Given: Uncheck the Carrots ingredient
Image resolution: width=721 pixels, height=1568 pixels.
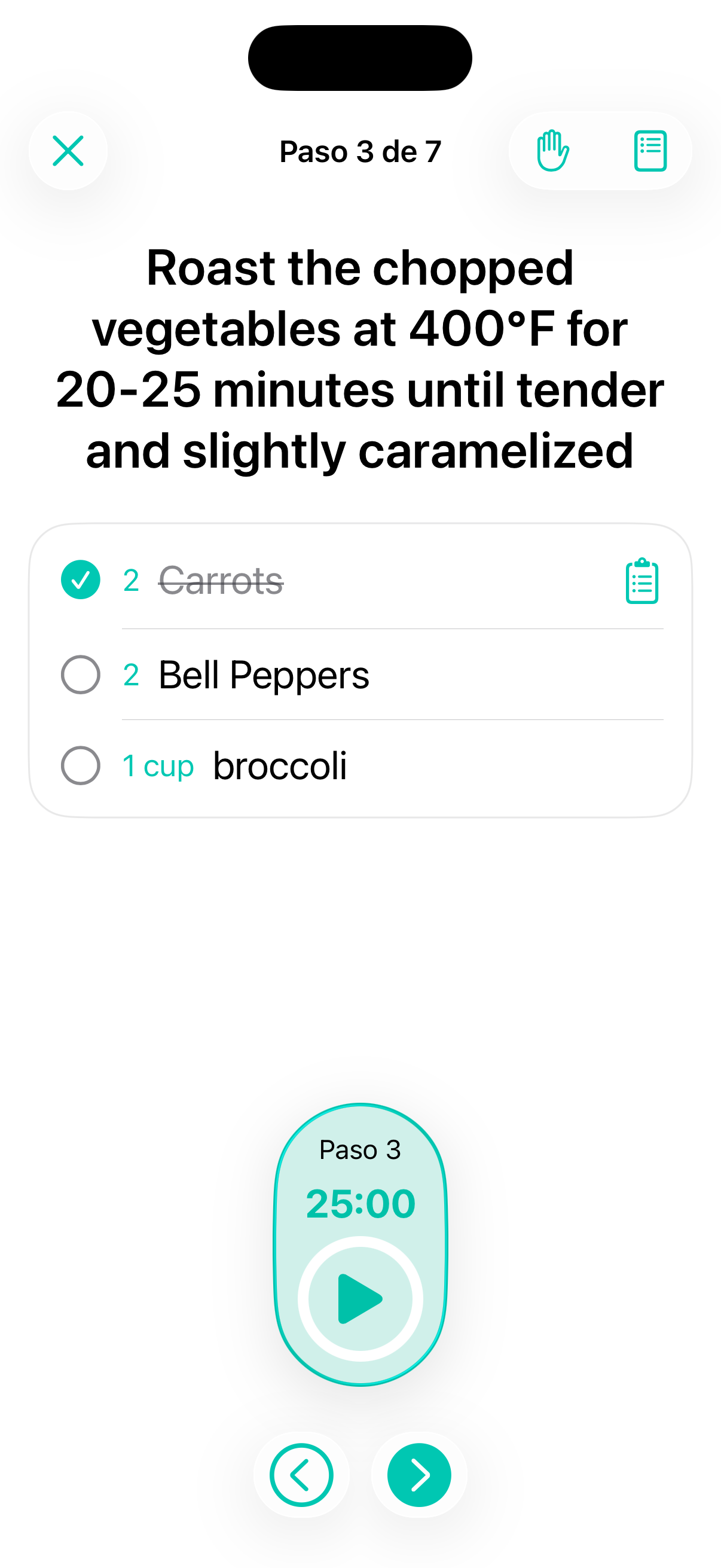Looking at the screenshot, I should coord(81,581).
